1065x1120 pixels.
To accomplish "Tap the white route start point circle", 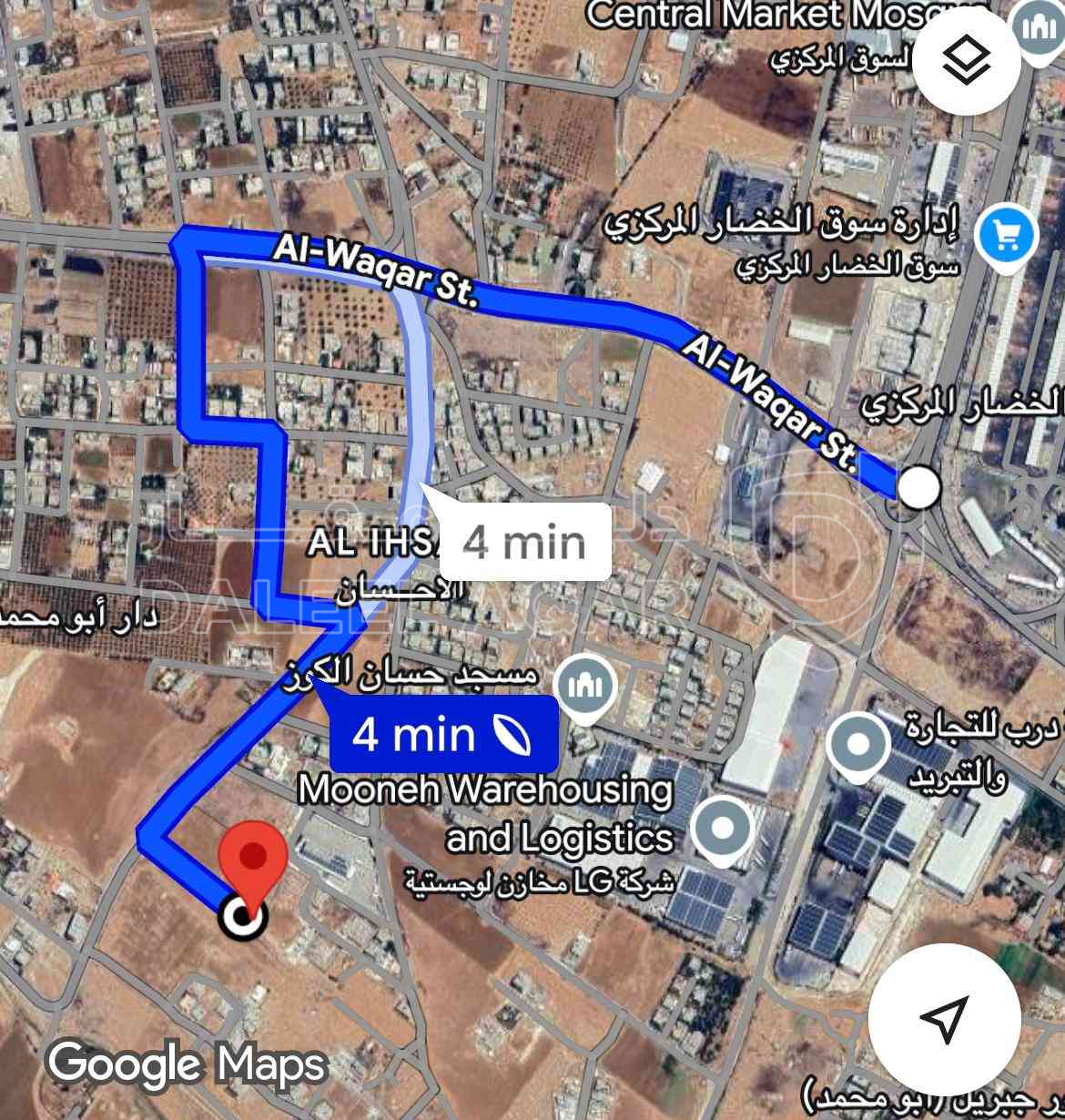I will click(x=918, y=487).
